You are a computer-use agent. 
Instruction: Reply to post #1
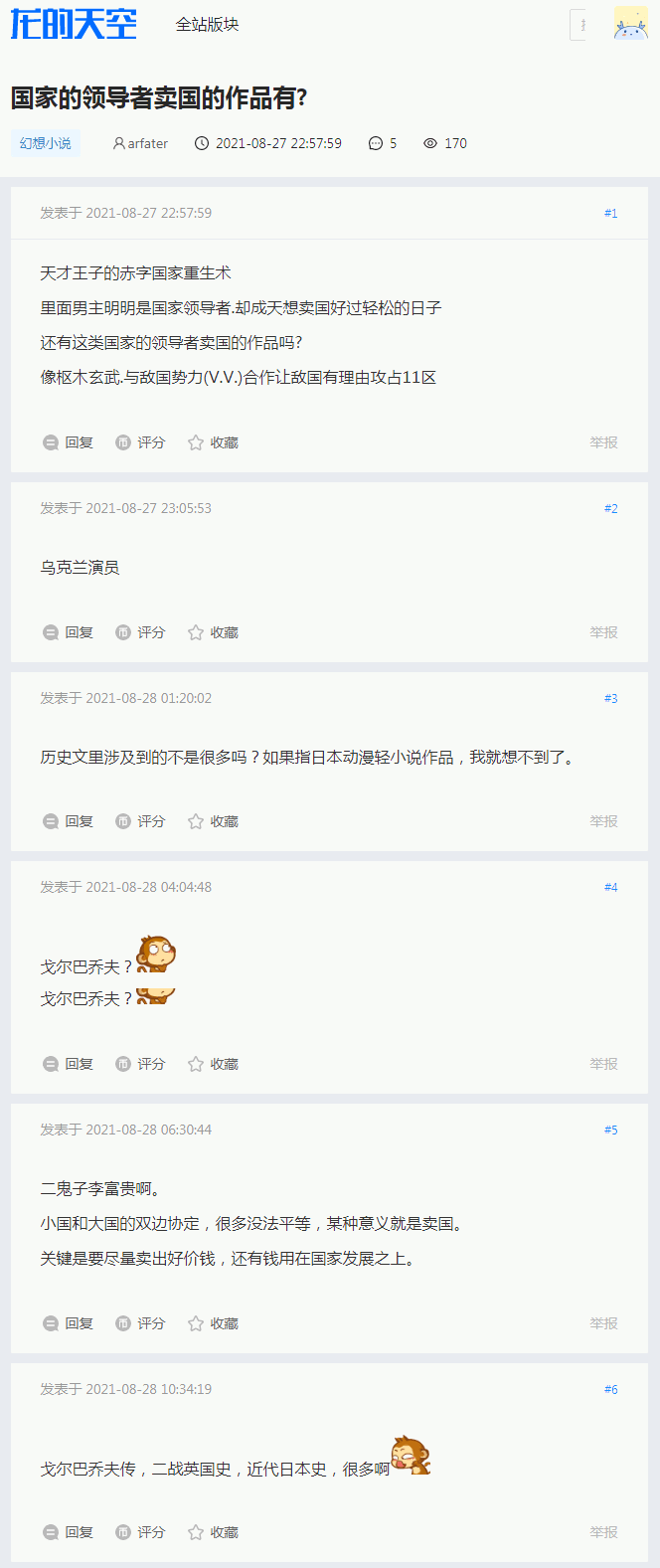(x=69, y=442)
